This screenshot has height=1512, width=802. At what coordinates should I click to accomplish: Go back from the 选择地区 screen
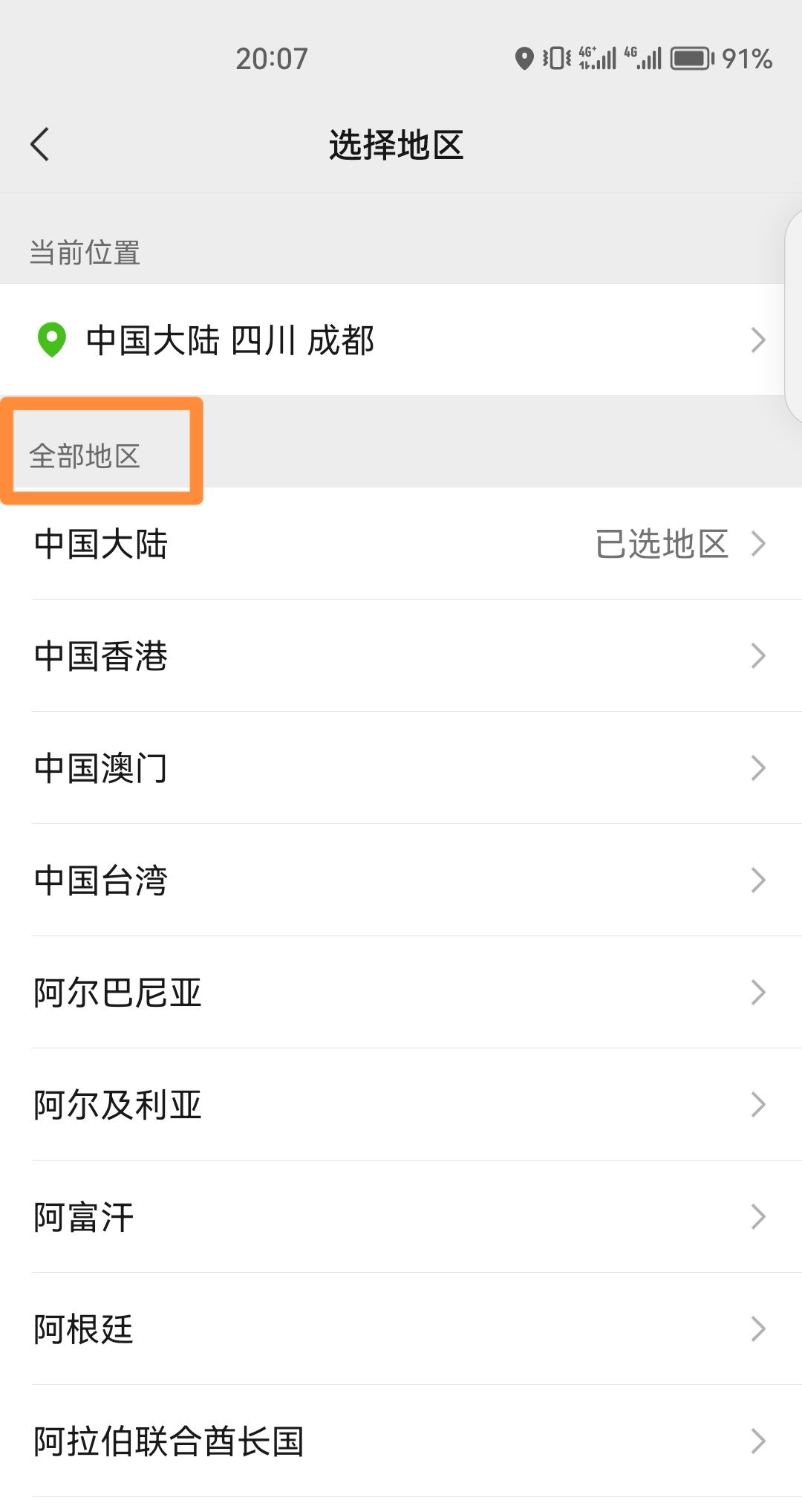click(41, 144)
